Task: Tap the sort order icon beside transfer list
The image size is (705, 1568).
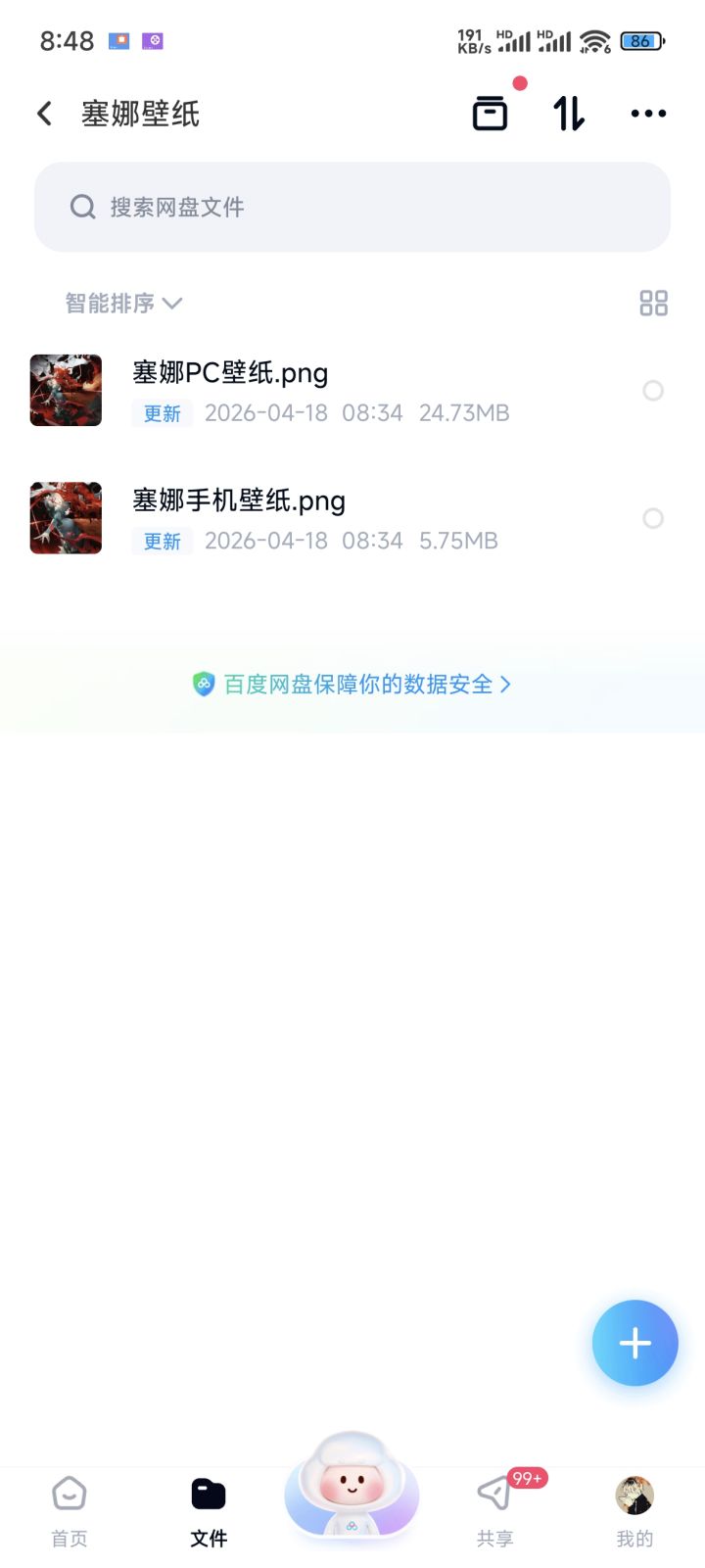Action: [x=568, y=113]
